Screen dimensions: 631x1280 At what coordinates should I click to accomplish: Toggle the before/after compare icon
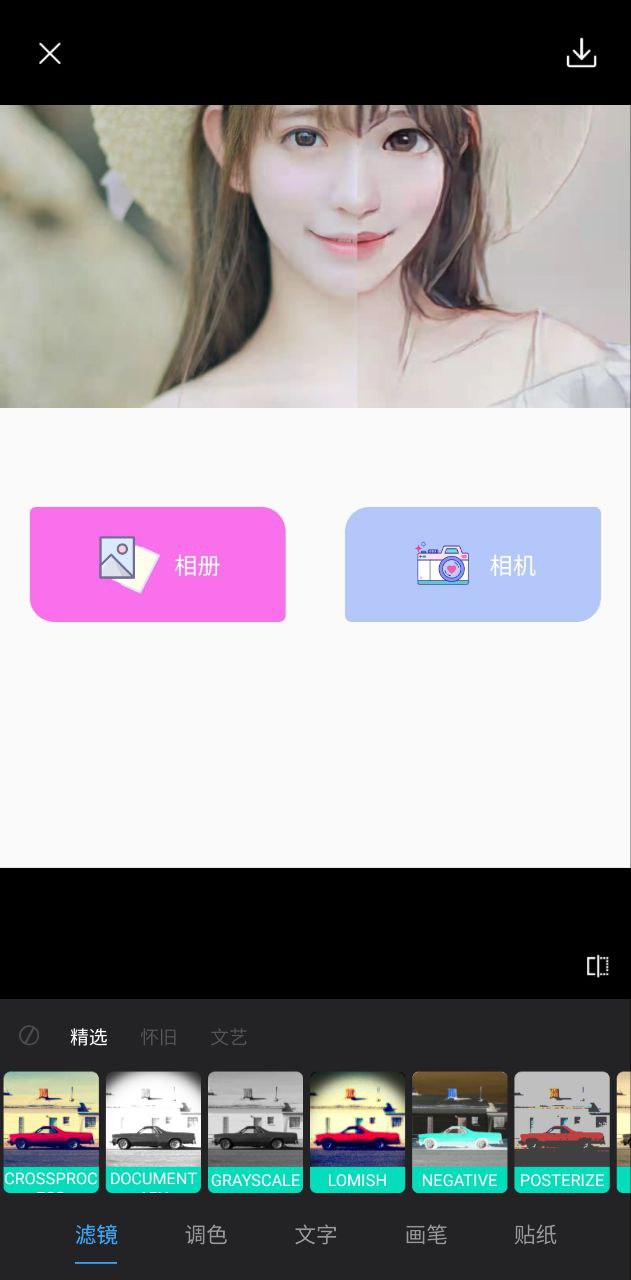point(597,966)
